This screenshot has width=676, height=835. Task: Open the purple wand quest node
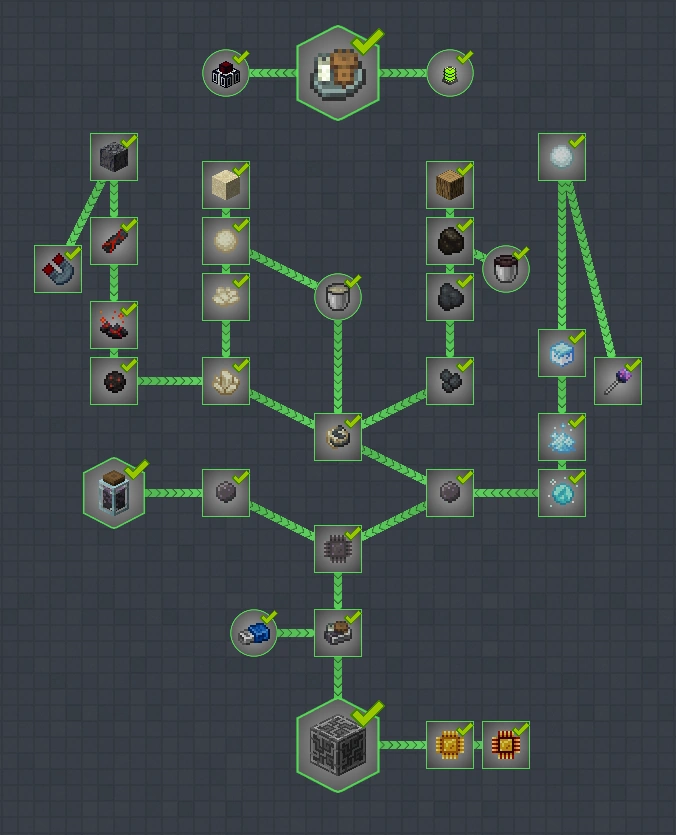point(618,381)
